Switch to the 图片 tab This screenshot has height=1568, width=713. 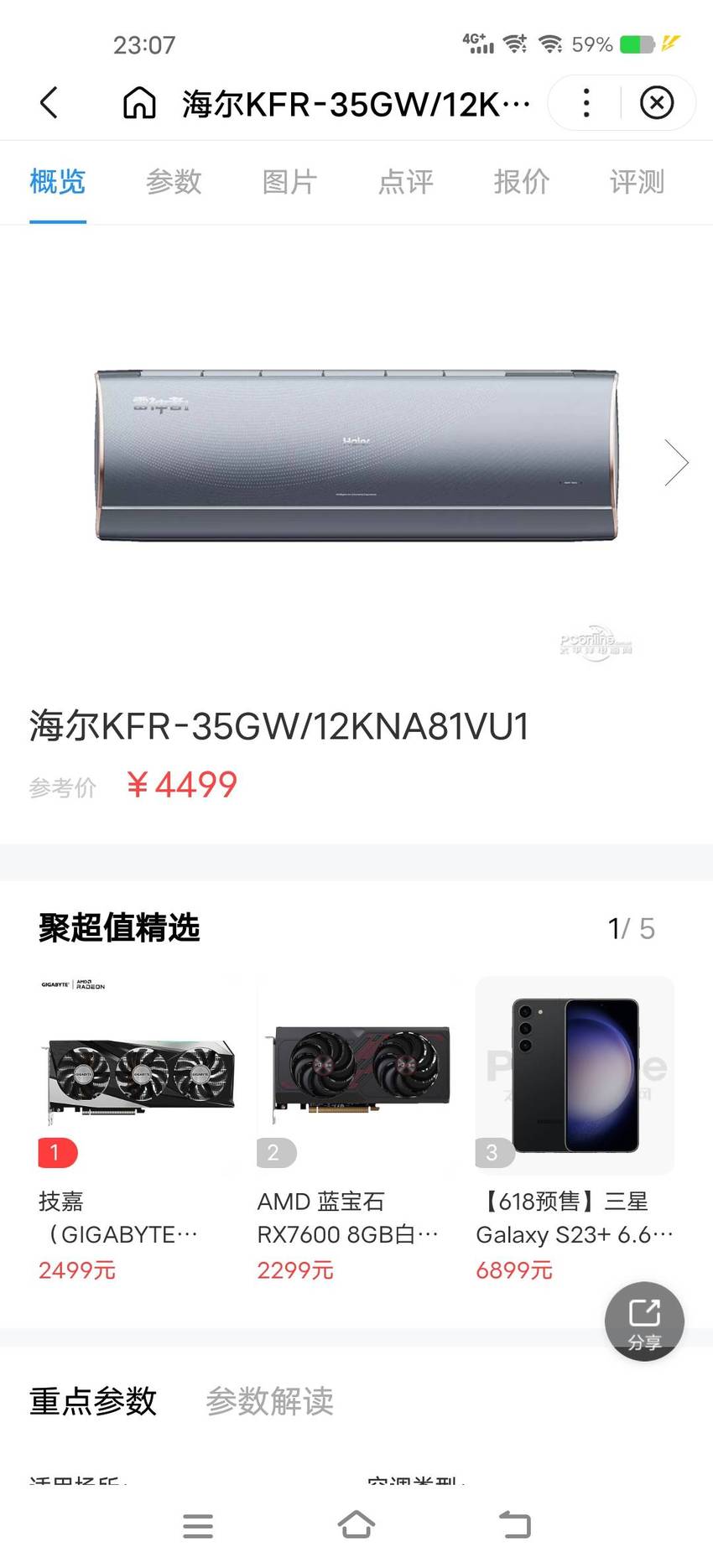[289, 181]
